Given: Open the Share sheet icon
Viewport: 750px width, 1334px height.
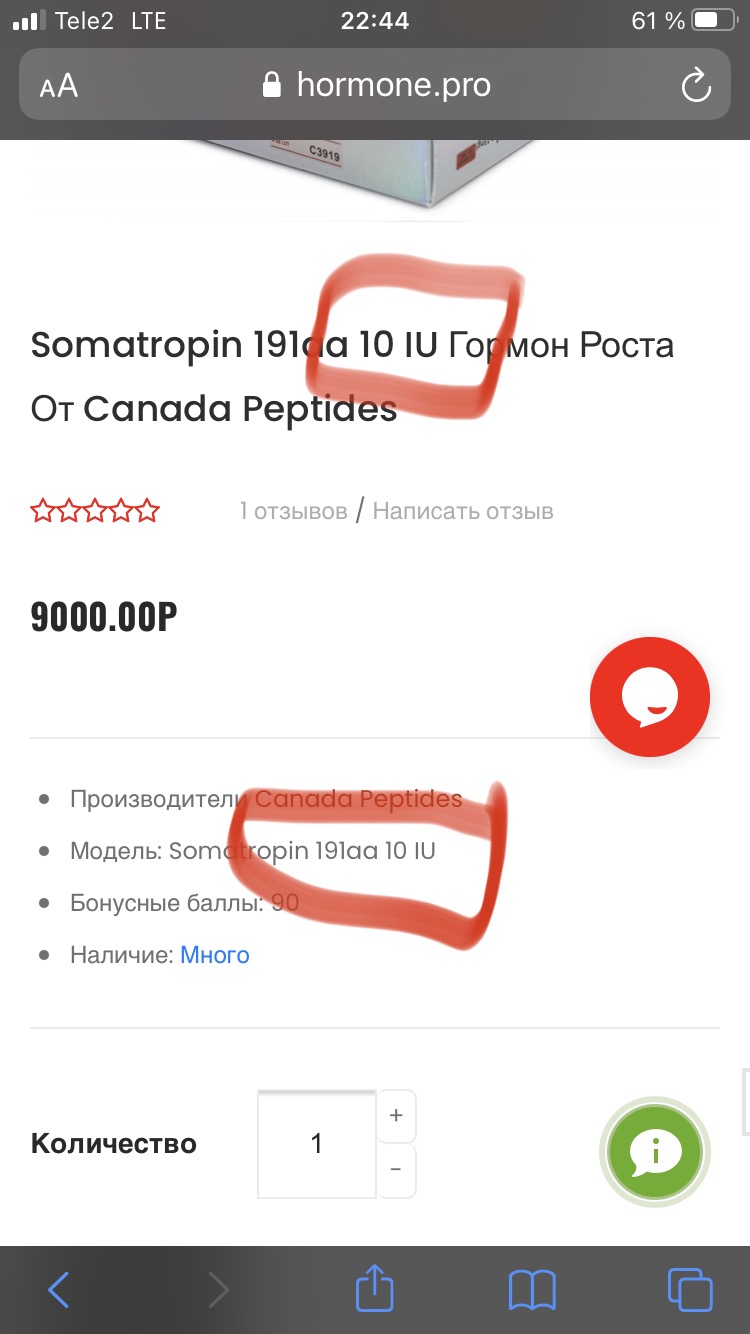Looking at the screenshot, I should (374, 1289).
